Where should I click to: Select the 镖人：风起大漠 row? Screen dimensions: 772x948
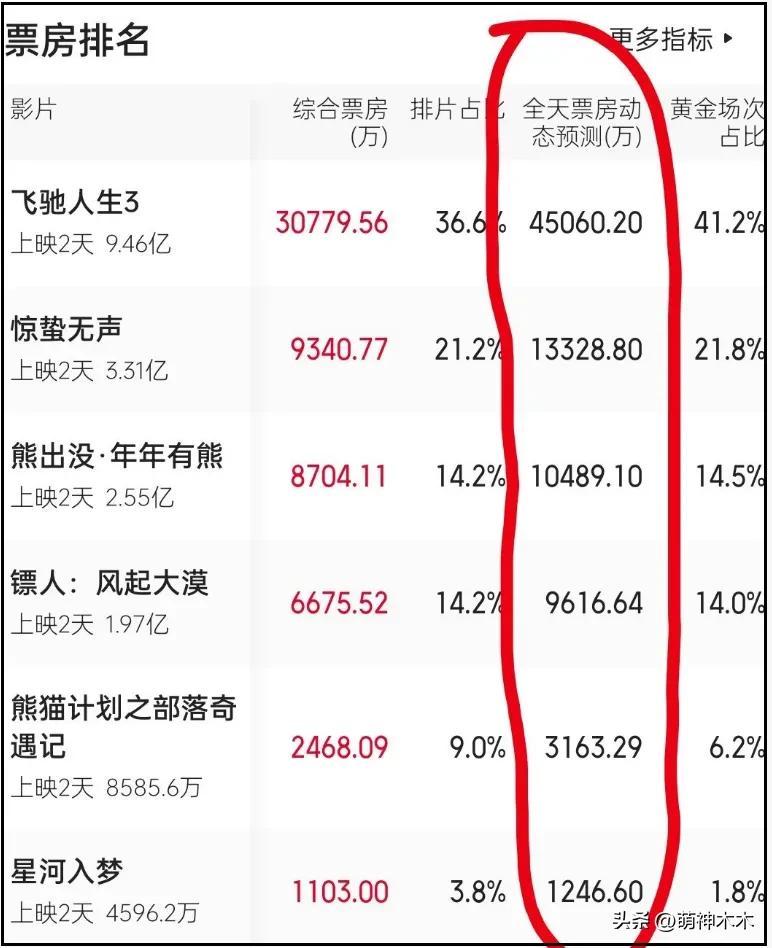coord(109,583)
